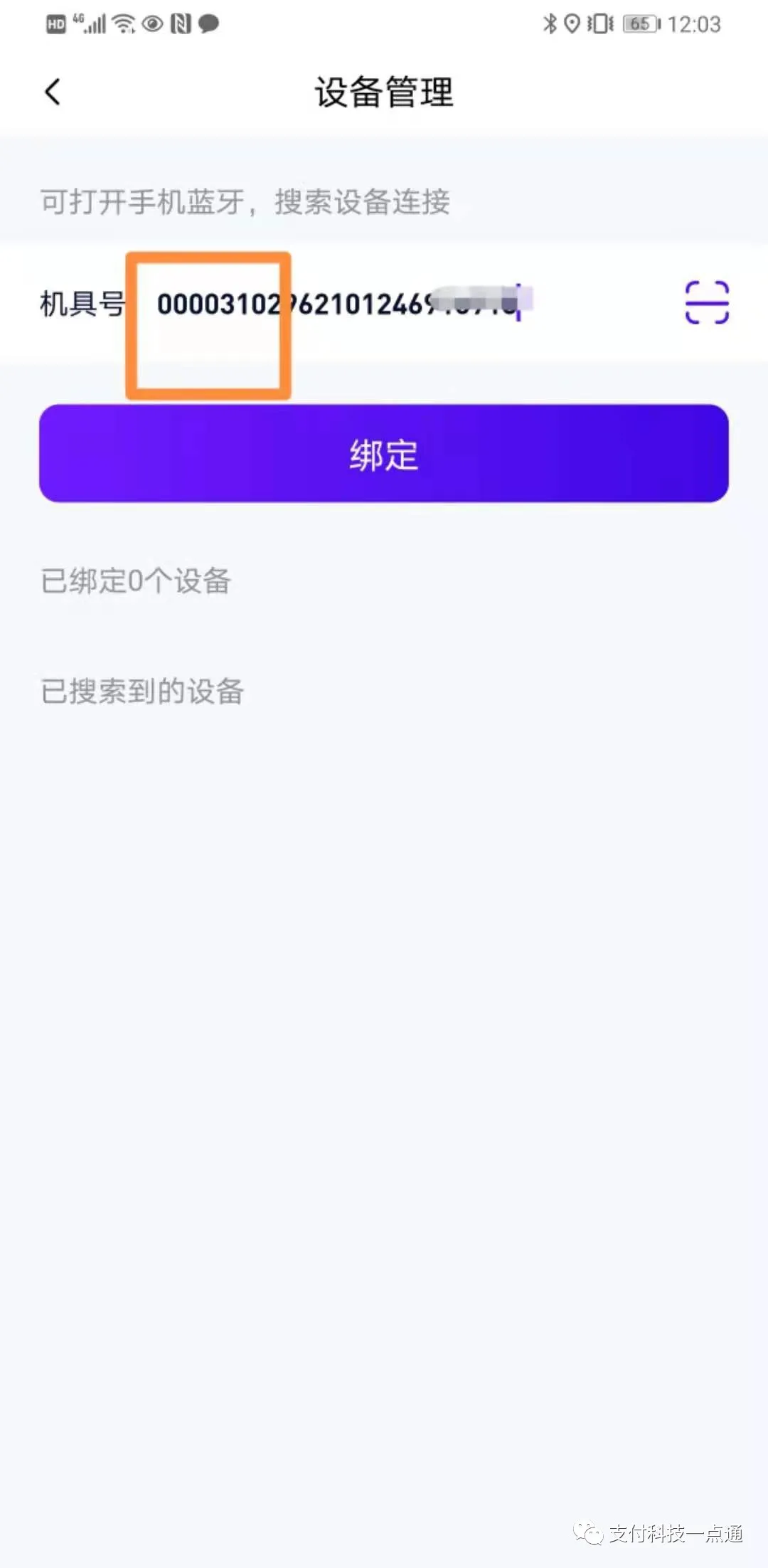Select the Bluetooth icon in the status bar
This screenshot has height=1568, width=768.
point(549,23)
